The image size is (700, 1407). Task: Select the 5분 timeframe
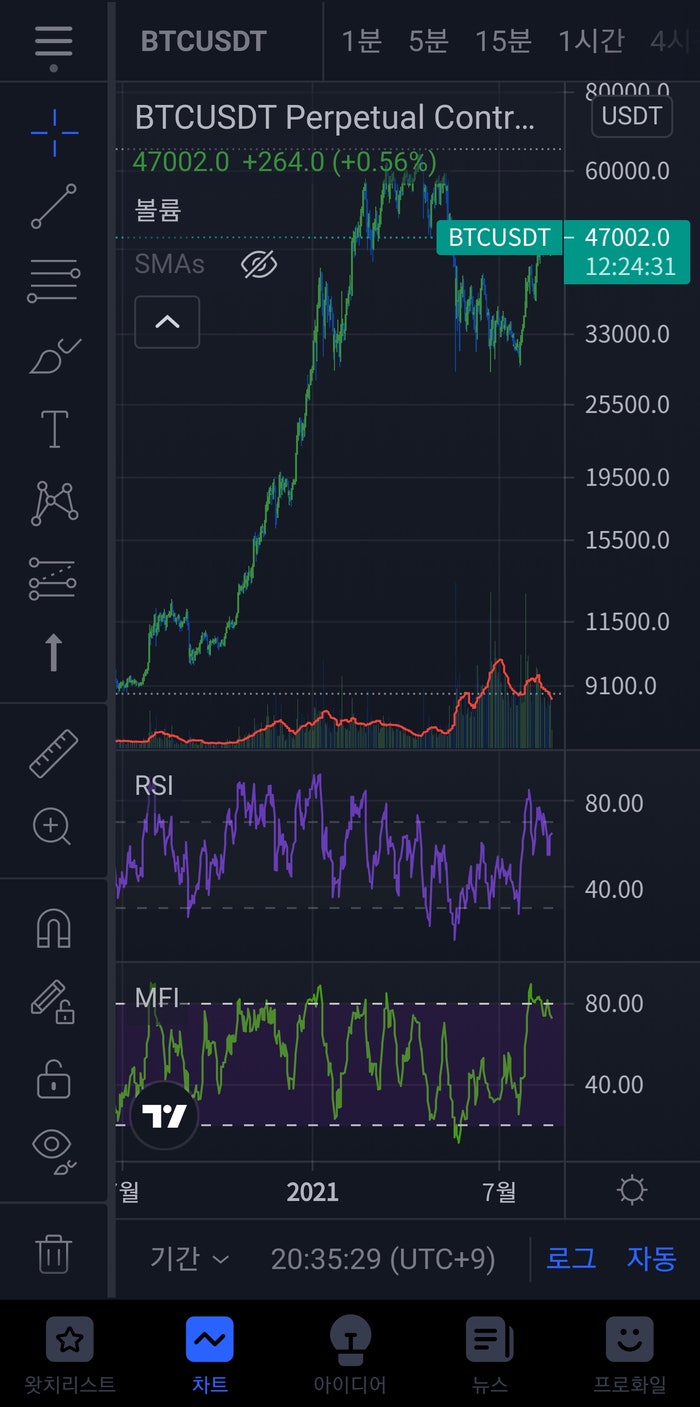(x=428, y=41)
